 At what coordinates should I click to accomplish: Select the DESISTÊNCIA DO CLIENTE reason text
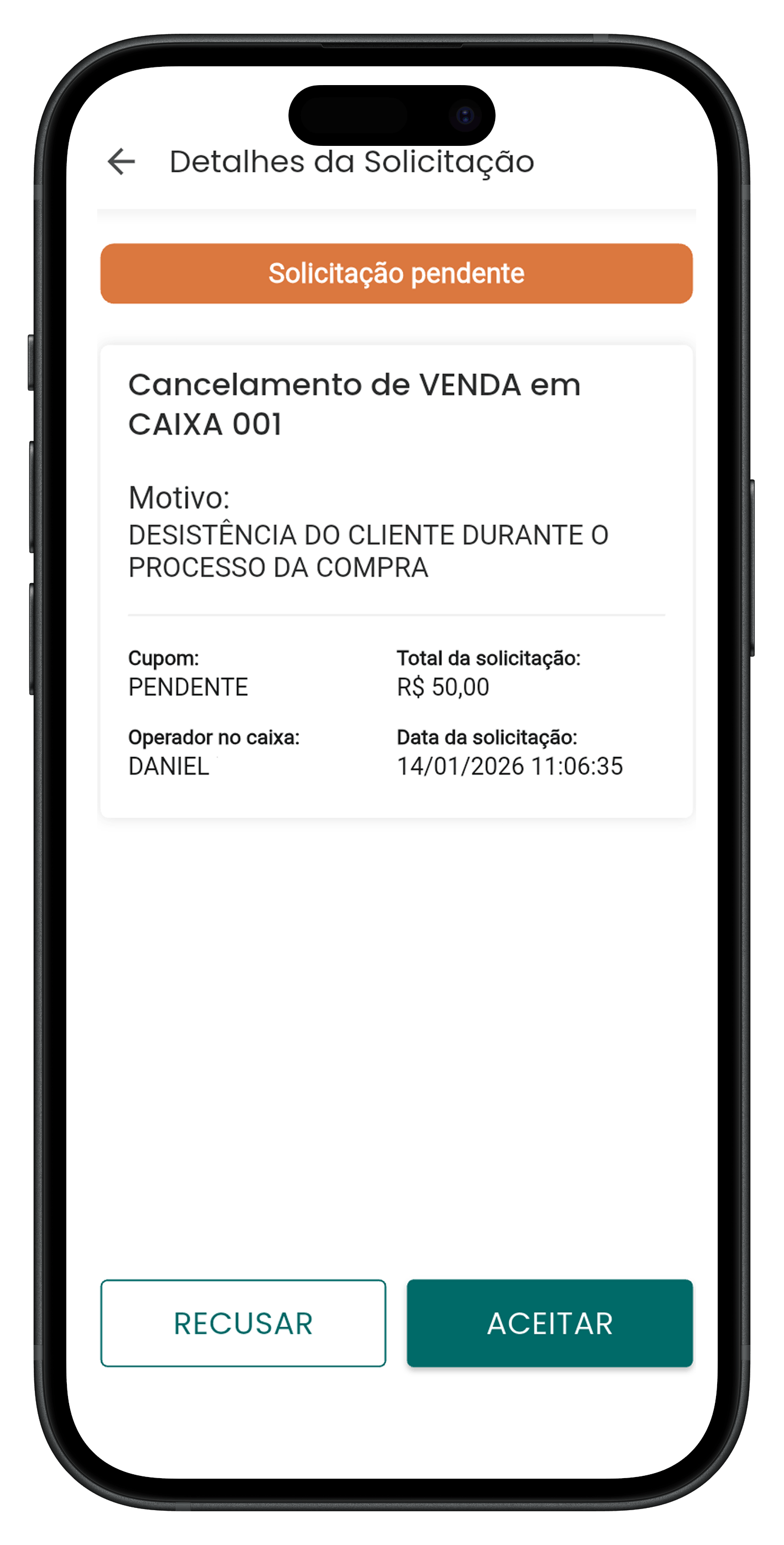click(369, 550)
